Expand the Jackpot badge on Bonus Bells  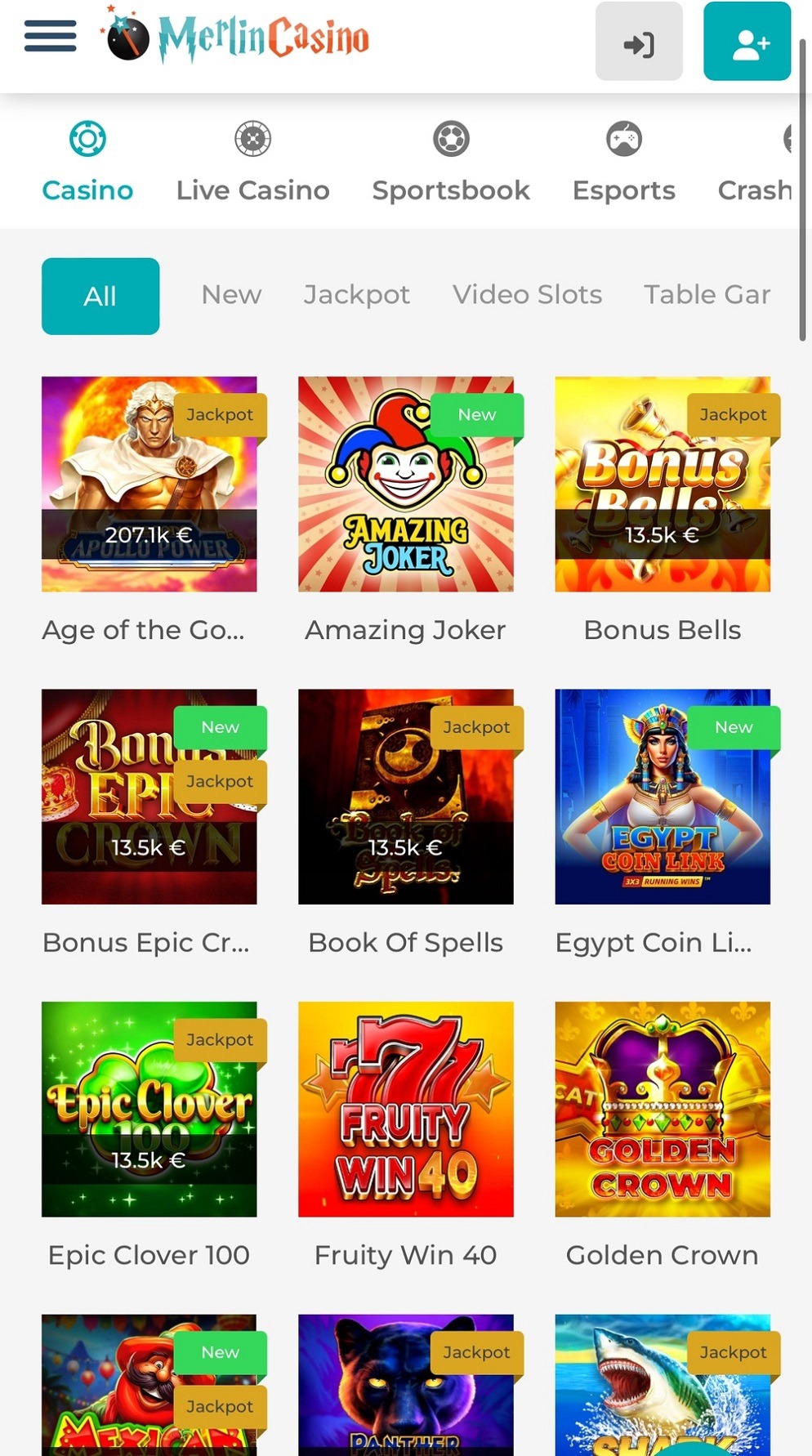click(x=731, y=414)
